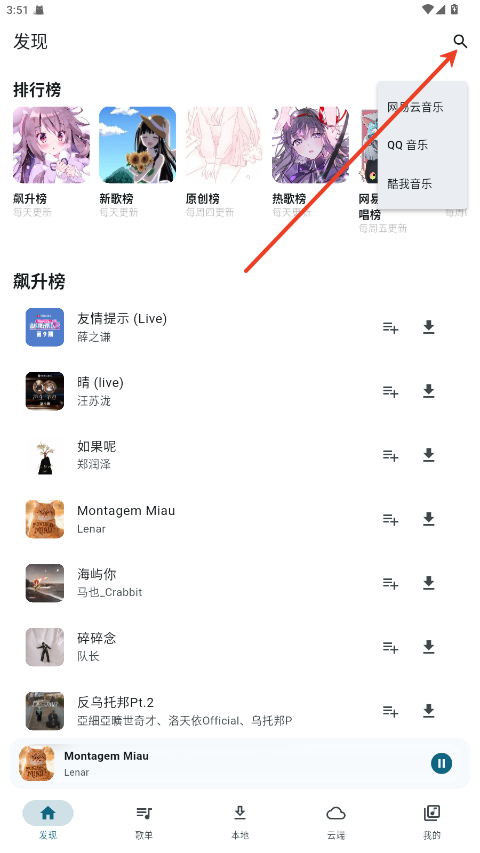Pick 酷我音乐 from the source menu

point(422,184)
